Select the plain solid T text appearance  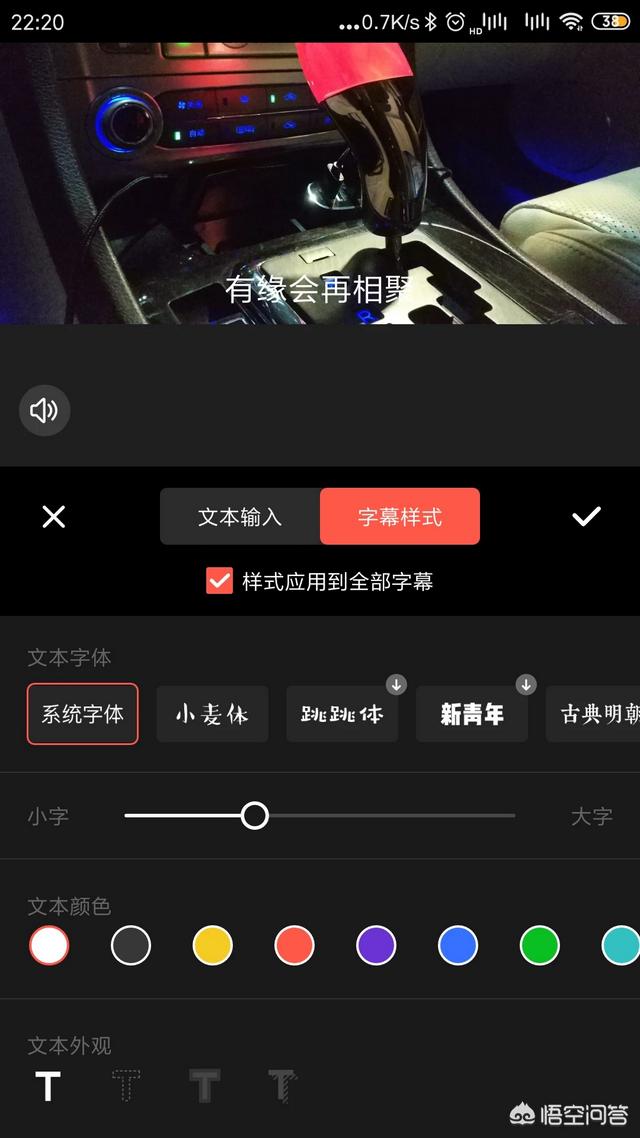[48, 1086]
